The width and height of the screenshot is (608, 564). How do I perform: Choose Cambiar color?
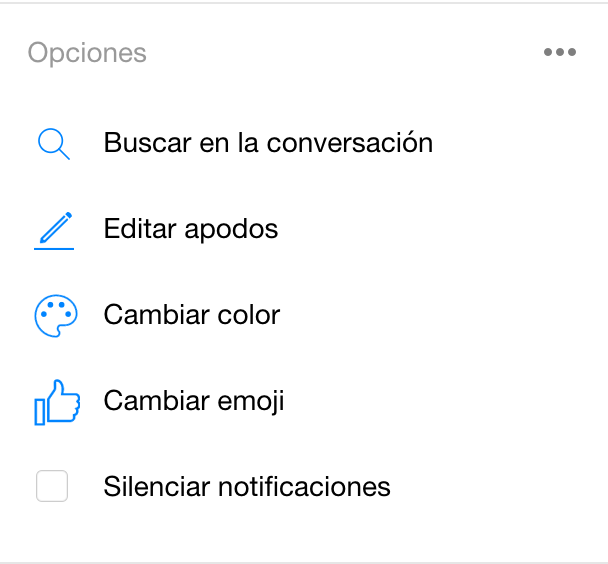191,315
